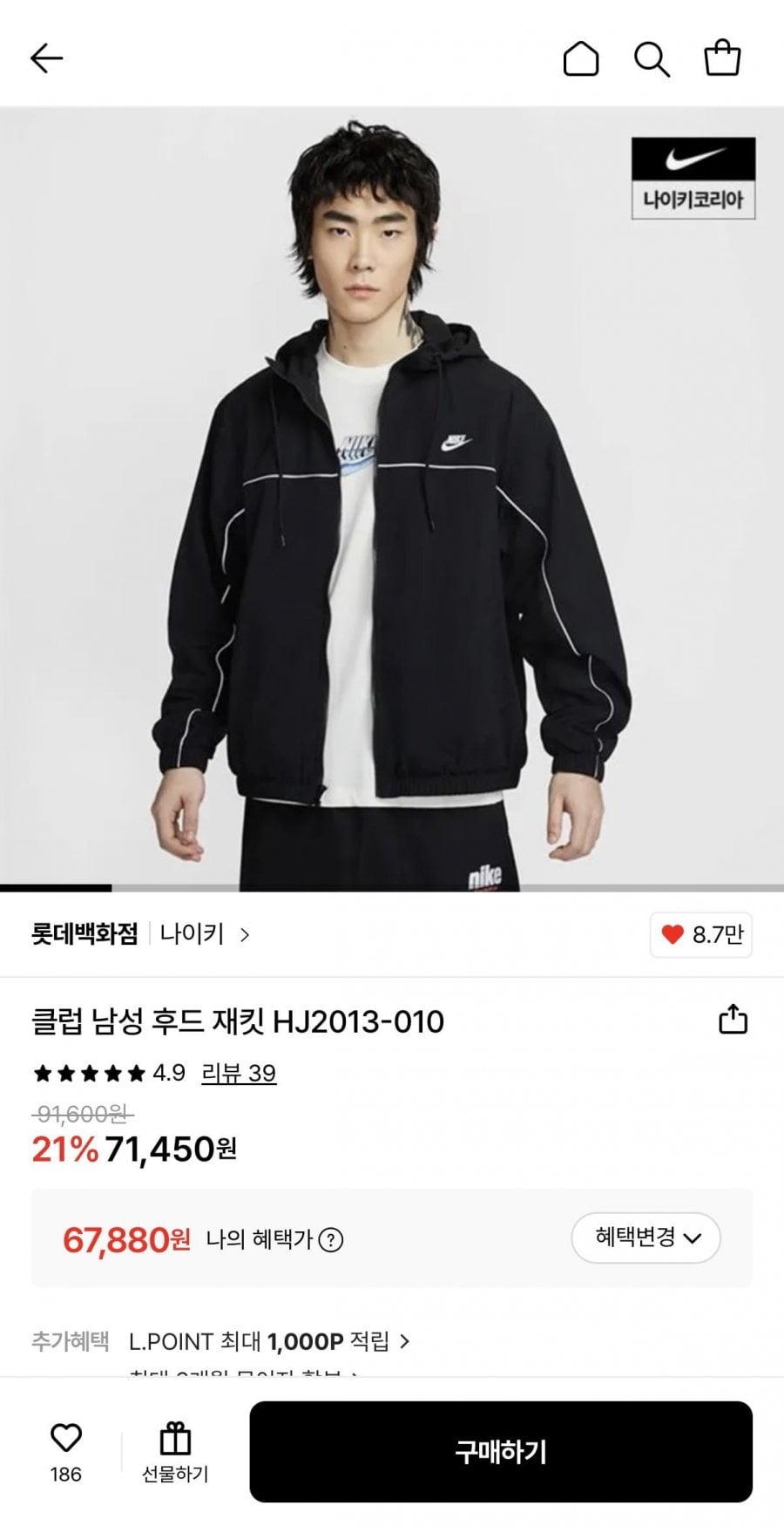
Task: Open the home icon
Action: click(x=581, y=59)
